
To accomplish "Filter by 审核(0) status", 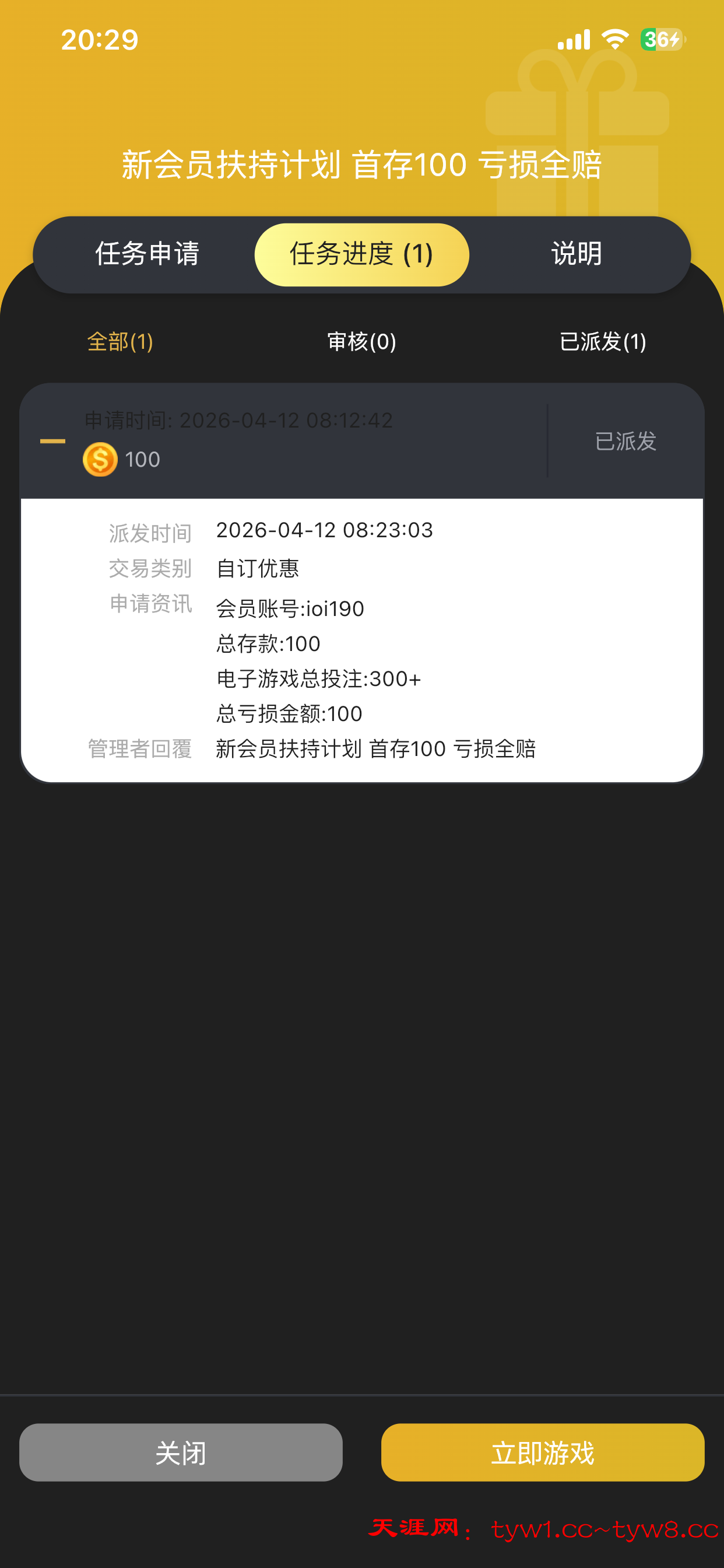I will pyautogui.click(x=361, y=341).
